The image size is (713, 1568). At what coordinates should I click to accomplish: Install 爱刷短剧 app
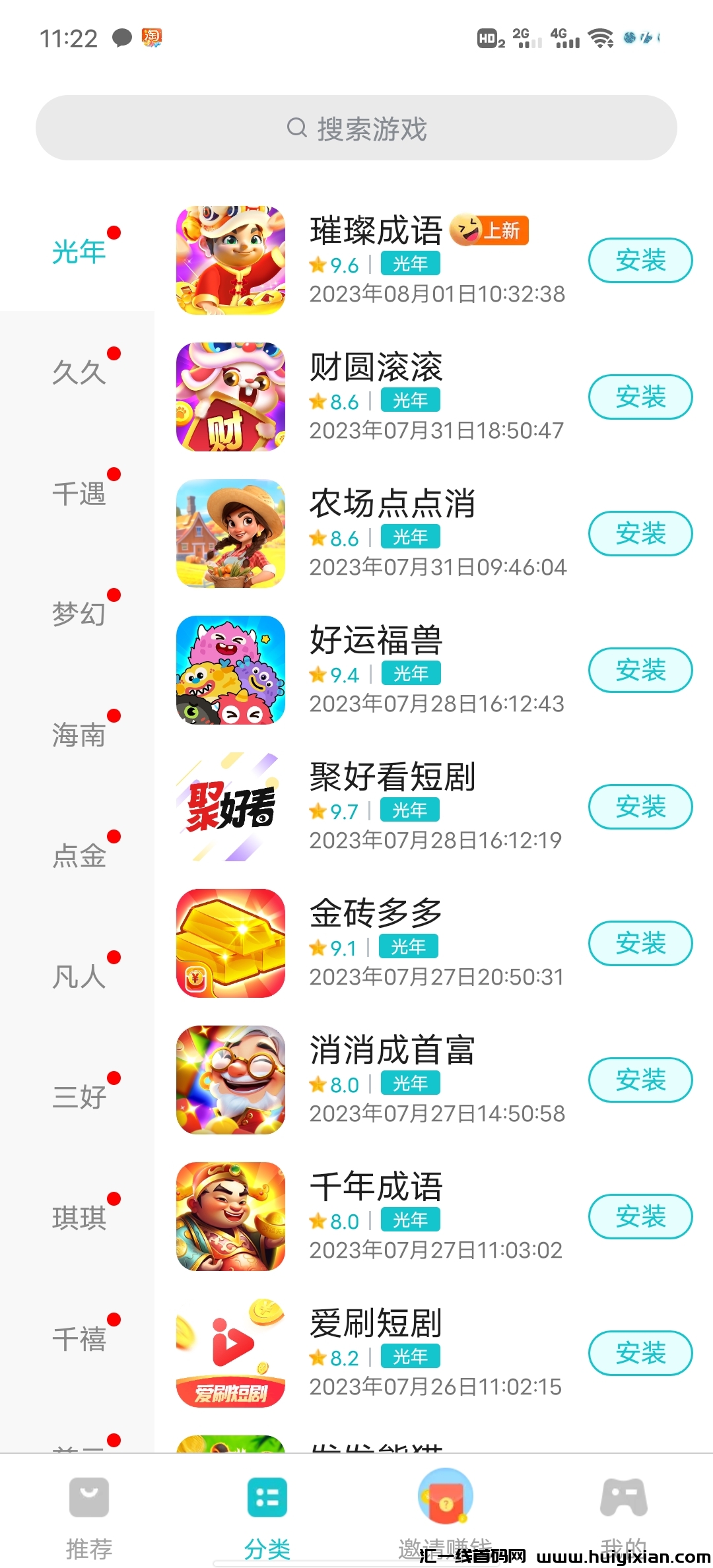640,1354
